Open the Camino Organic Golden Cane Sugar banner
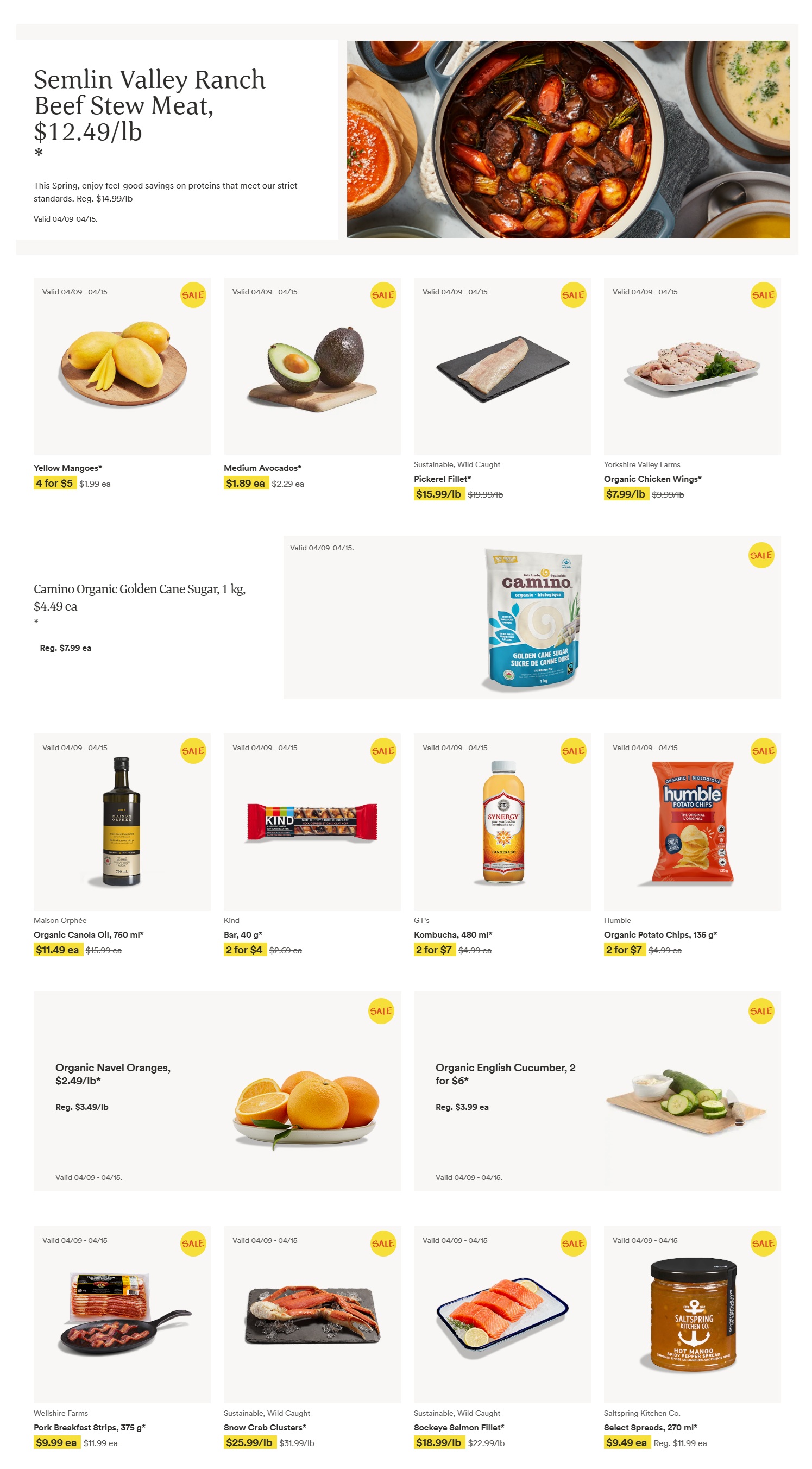The height and width of the screenshot is (1469, 812). point(407,617)
